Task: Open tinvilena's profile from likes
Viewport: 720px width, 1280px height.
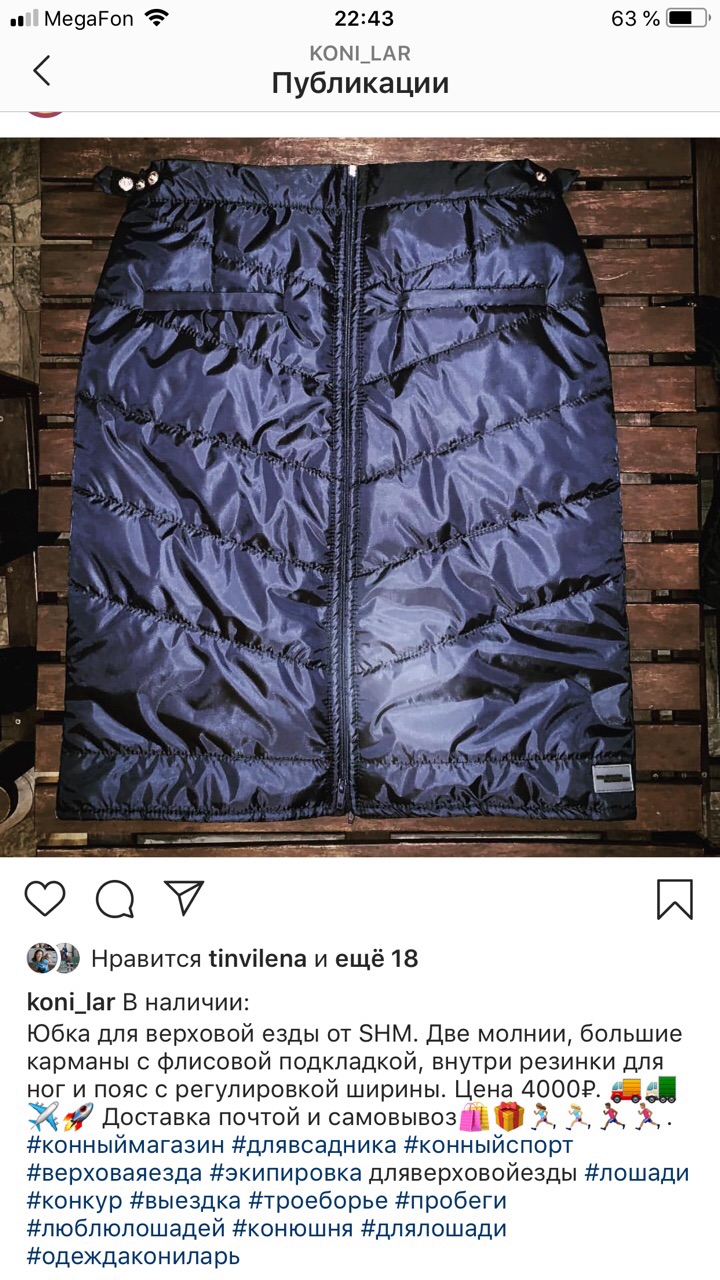Action: point(257,959)
